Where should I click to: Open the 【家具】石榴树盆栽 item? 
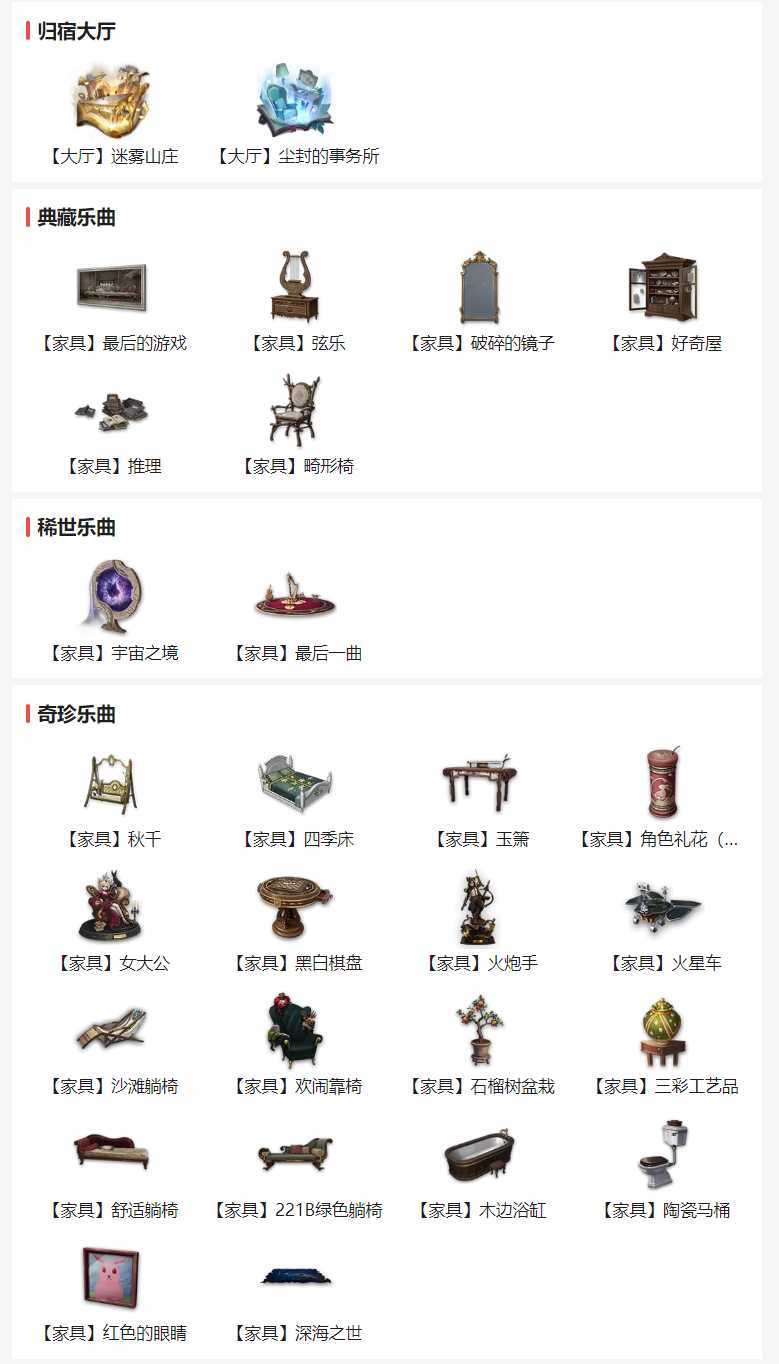(x=480, y=1044)
